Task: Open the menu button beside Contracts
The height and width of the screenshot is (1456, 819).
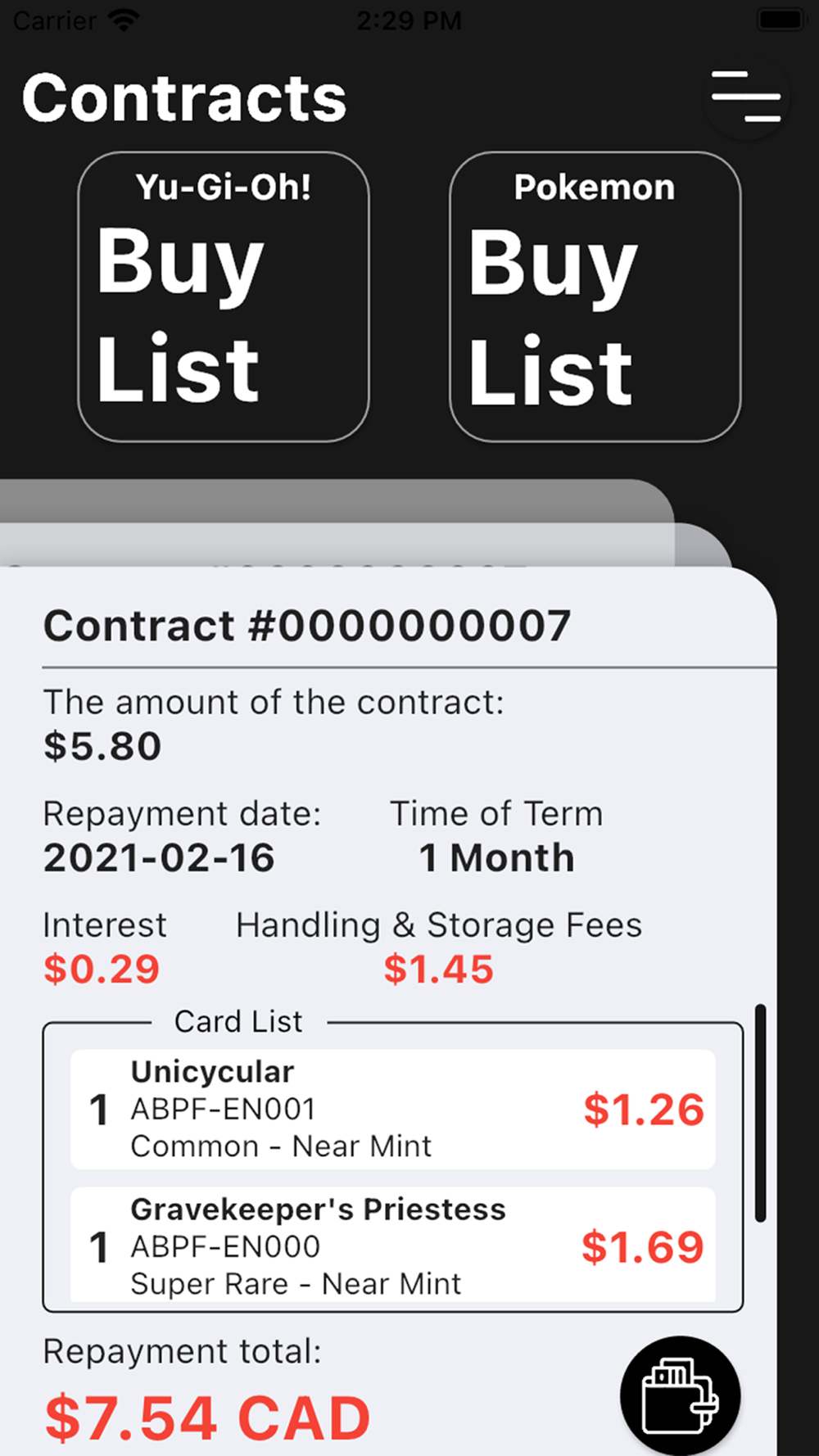Action: [746, 97]
